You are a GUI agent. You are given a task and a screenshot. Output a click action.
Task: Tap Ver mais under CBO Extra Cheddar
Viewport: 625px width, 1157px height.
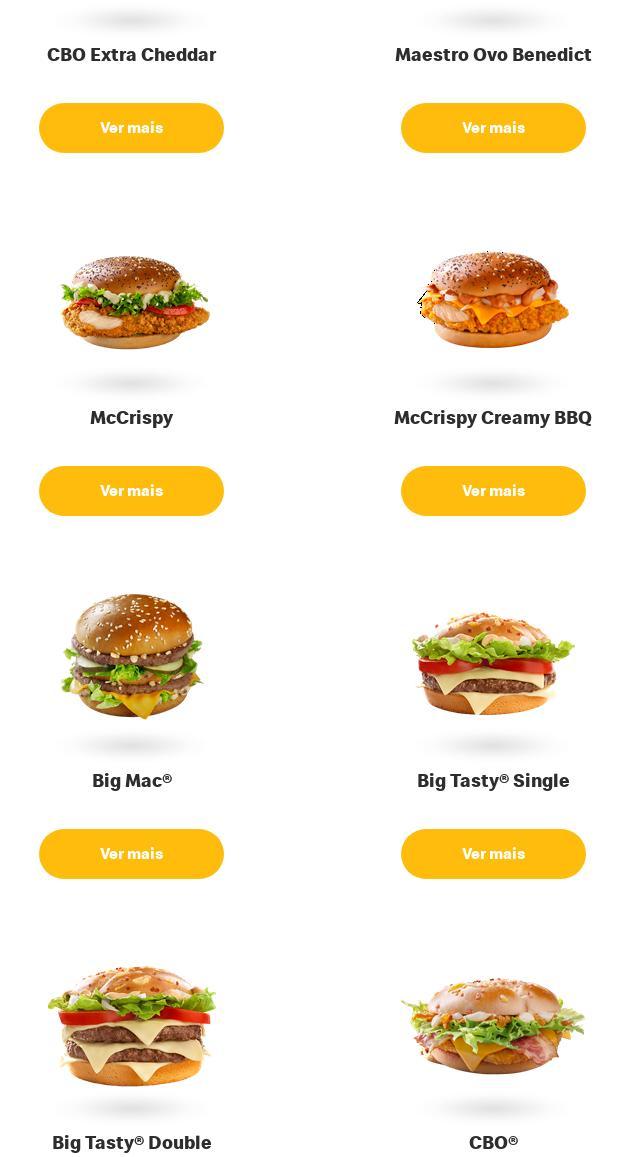tap(131, 128)
